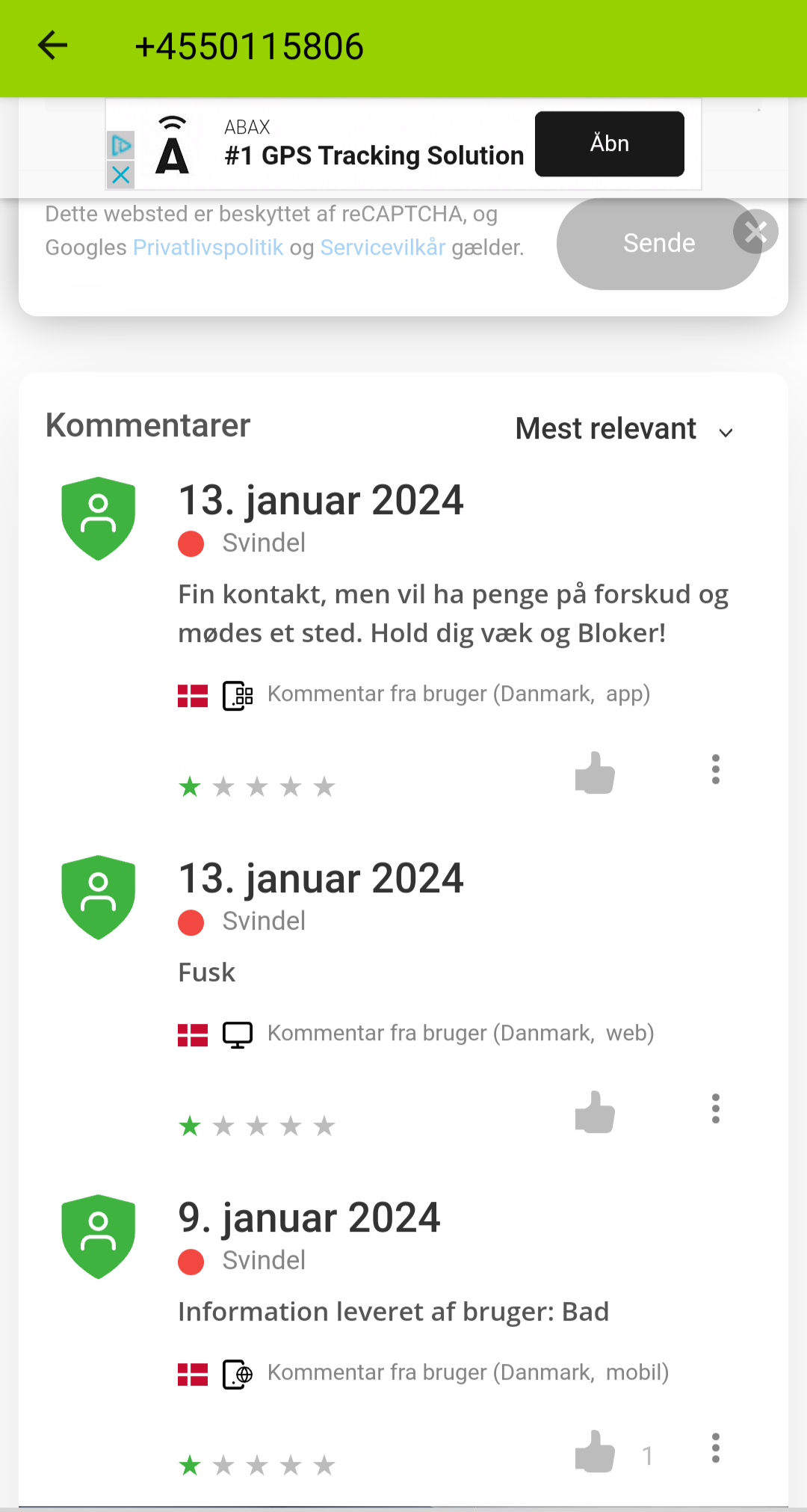Open the ABAX ad with Åbn button
Screen dimensions: 807x1512
609,144
